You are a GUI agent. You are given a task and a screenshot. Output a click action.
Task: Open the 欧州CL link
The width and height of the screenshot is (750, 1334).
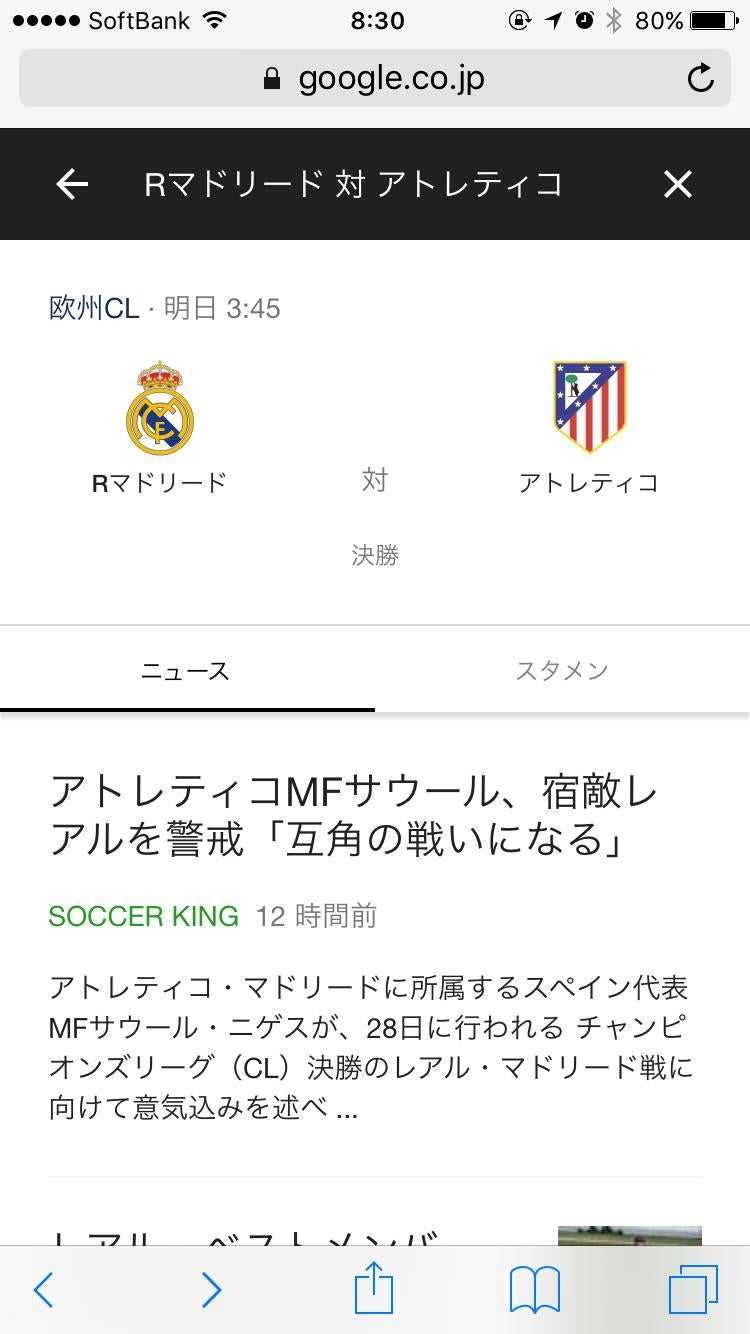[x=94, y=308]
